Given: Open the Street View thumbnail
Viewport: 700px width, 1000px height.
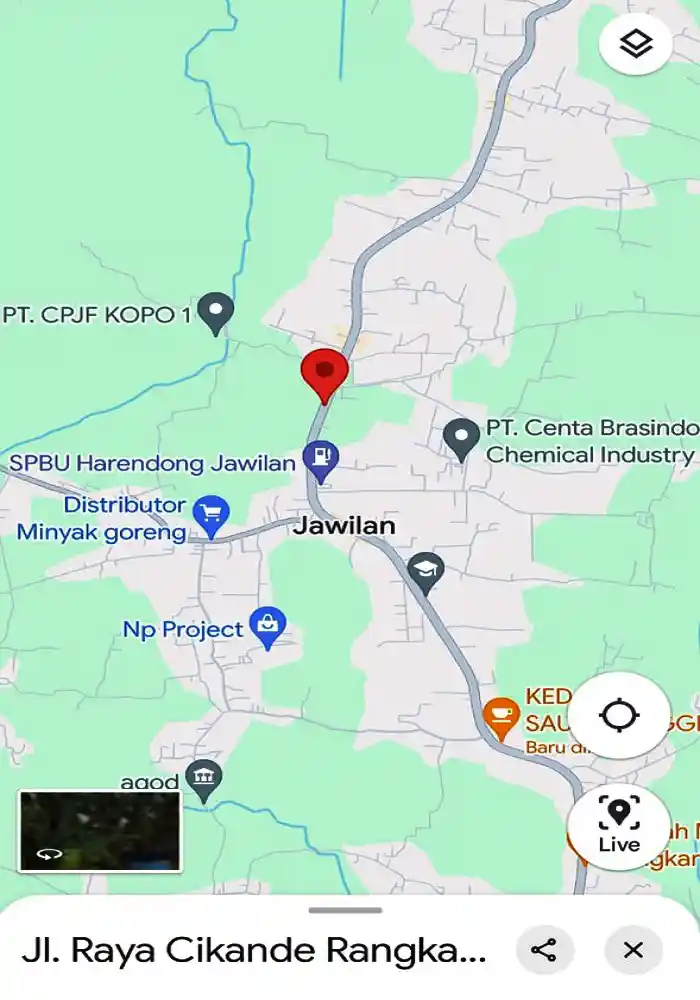Looking at the screenshot, I should [x=100, y=830].
